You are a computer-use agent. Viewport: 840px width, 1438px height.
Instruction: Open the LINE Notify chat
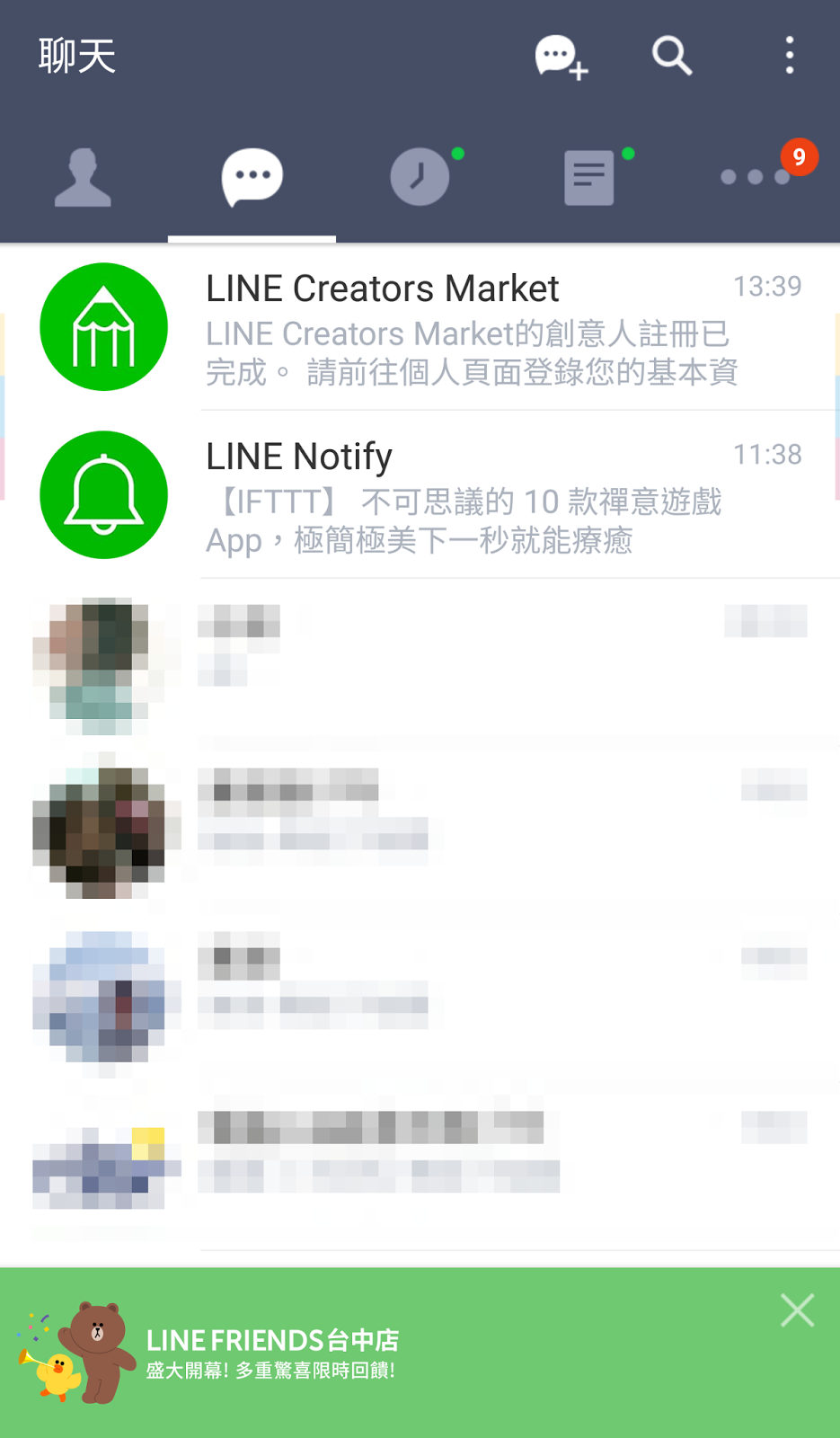click(420, 495)
